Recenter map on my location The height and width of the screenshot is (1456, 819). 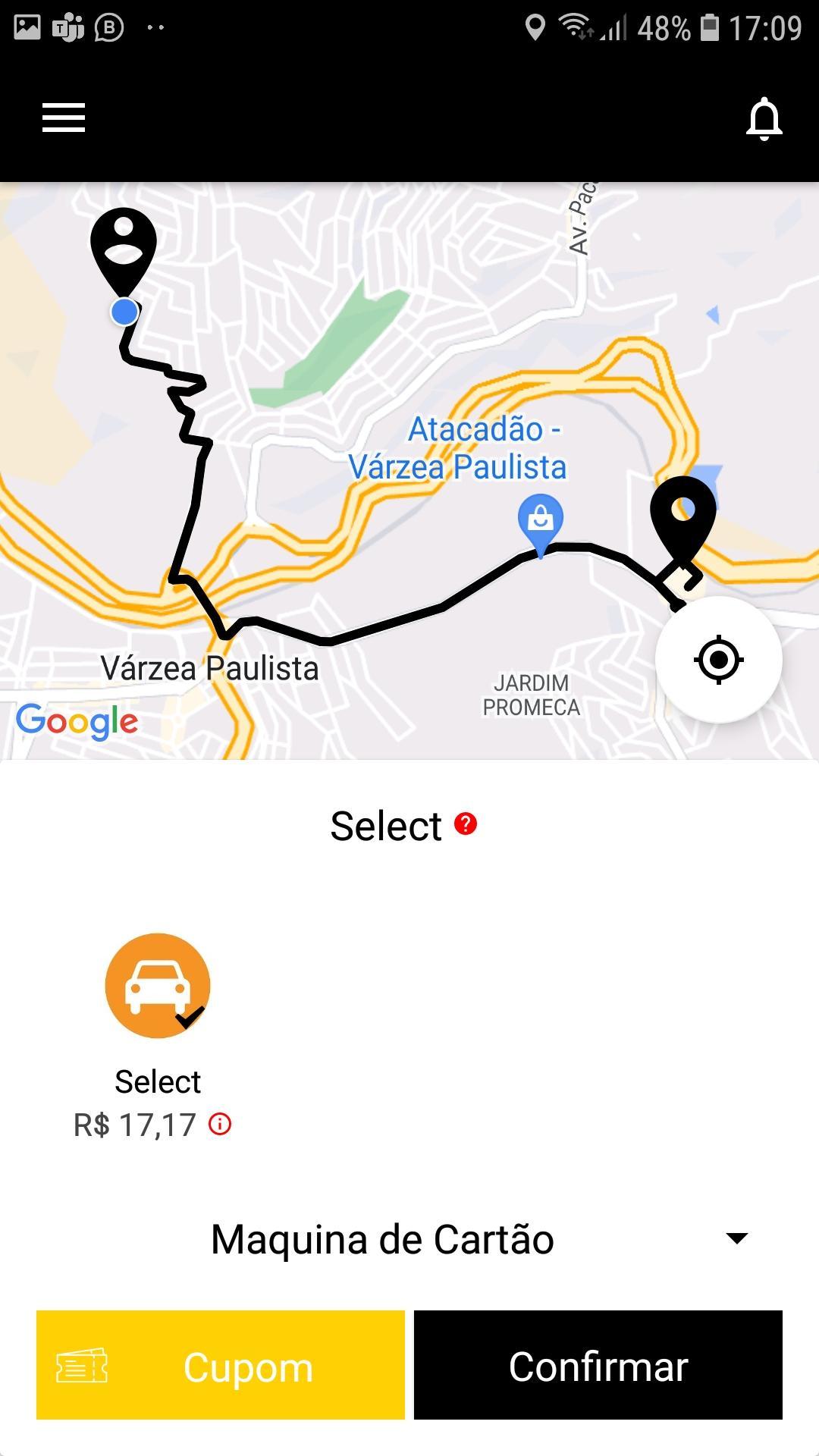(718, 660)
